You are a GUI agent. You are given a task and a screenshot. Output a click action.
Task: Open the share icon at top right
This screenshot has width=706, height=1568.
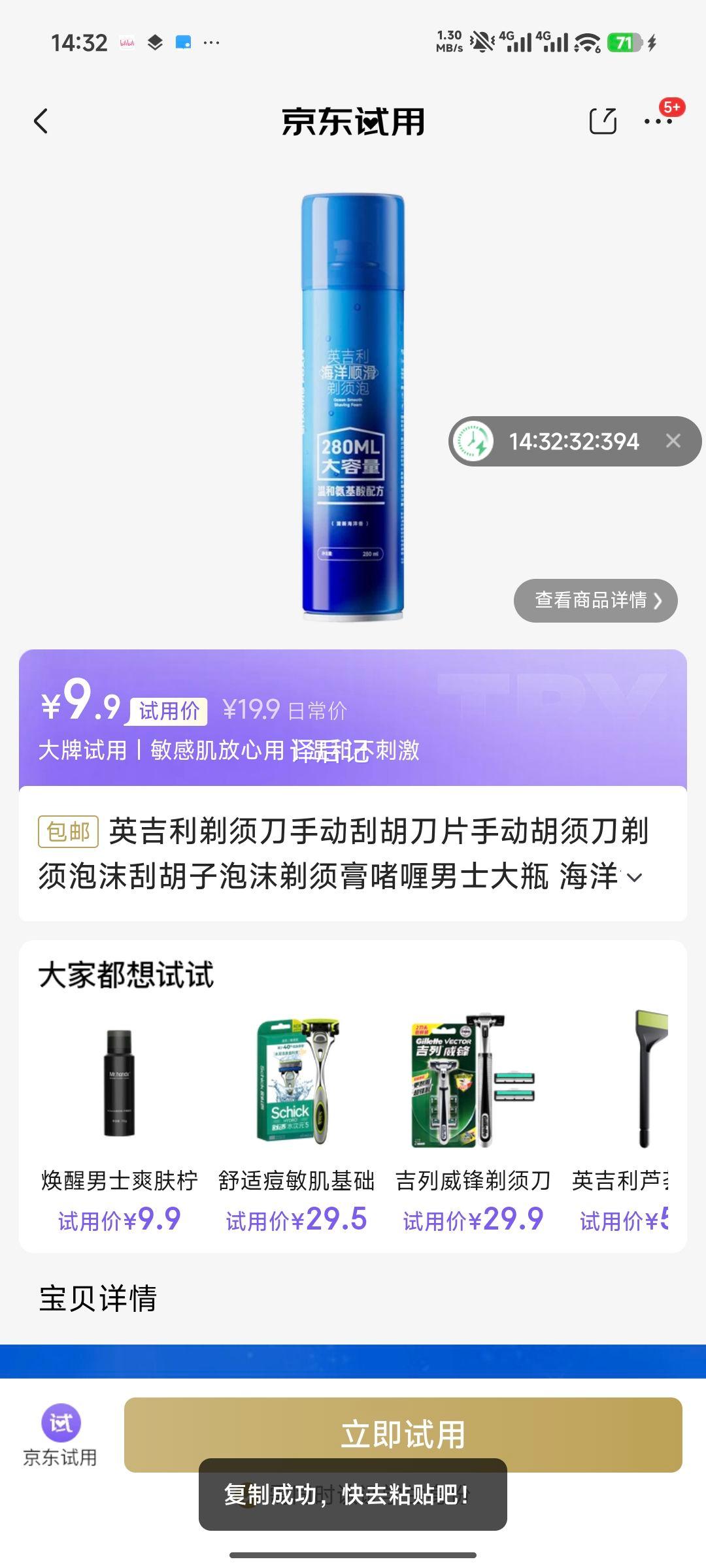[602, 122]
